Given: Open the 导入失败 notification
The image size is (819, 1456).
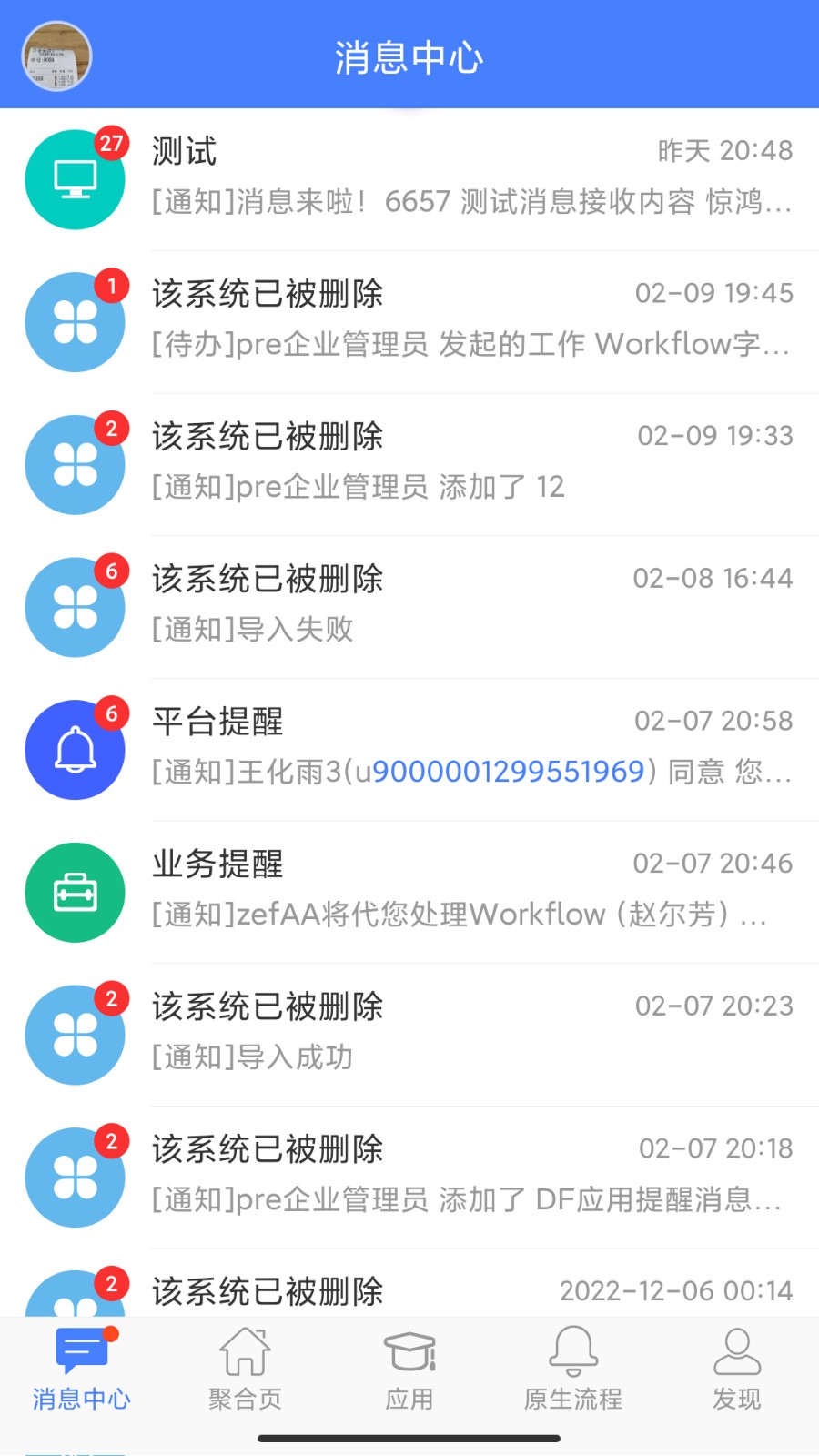Looking at the screenshot, I should tap(471, 604).
